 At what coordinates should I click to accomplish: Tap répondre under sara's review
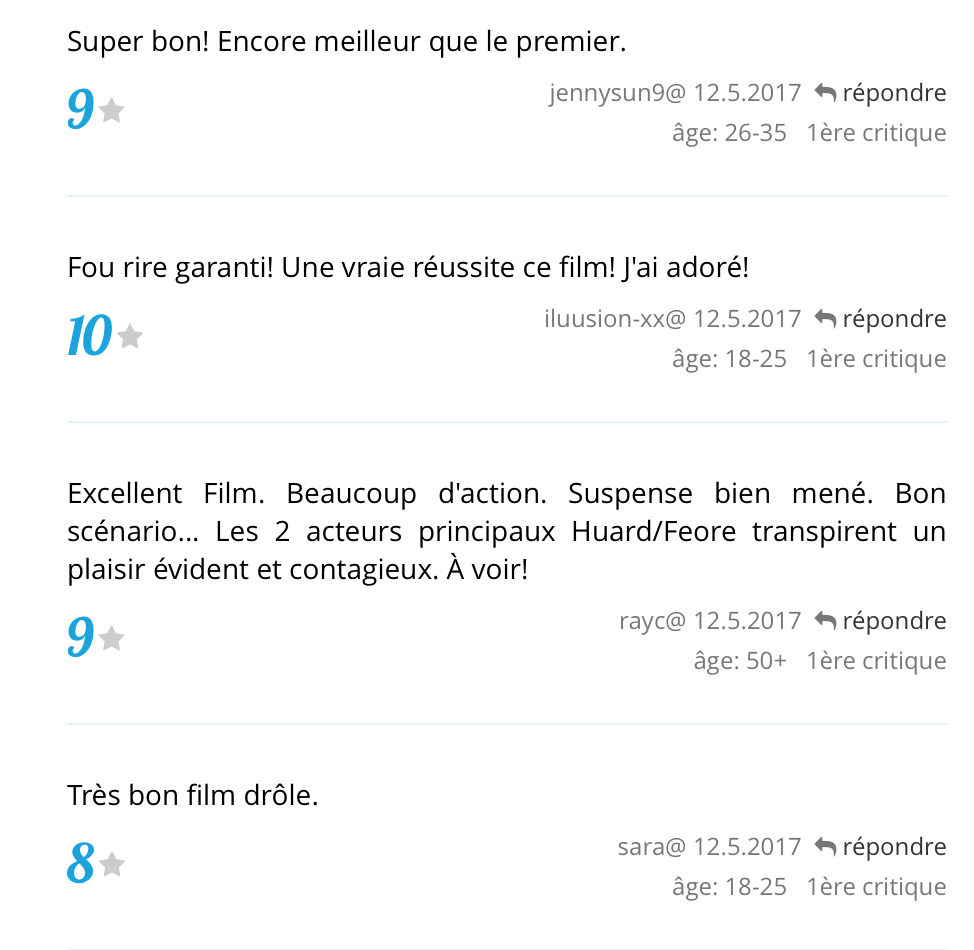[x=881, y=847]
